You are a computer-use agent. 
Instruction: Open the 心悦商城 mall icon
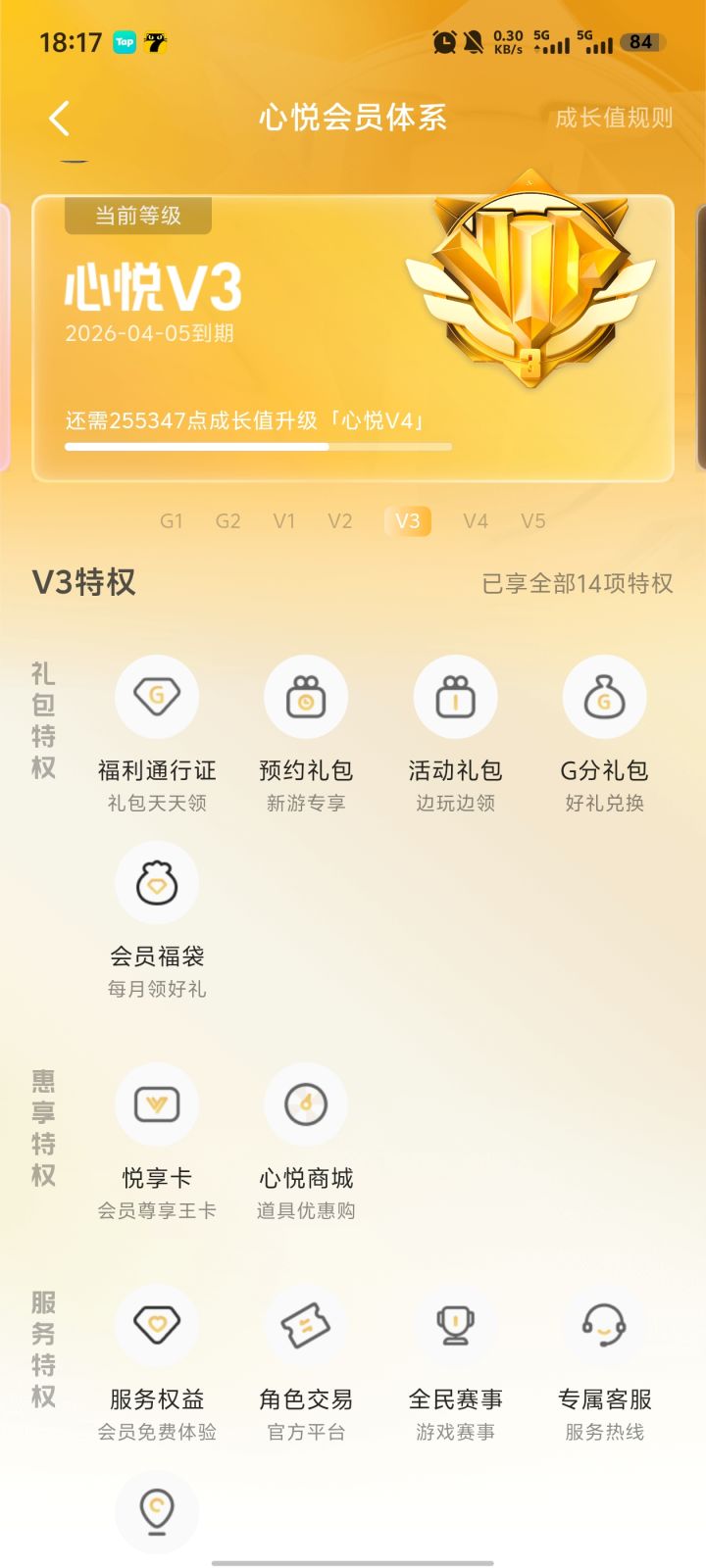coord(306,1102)
